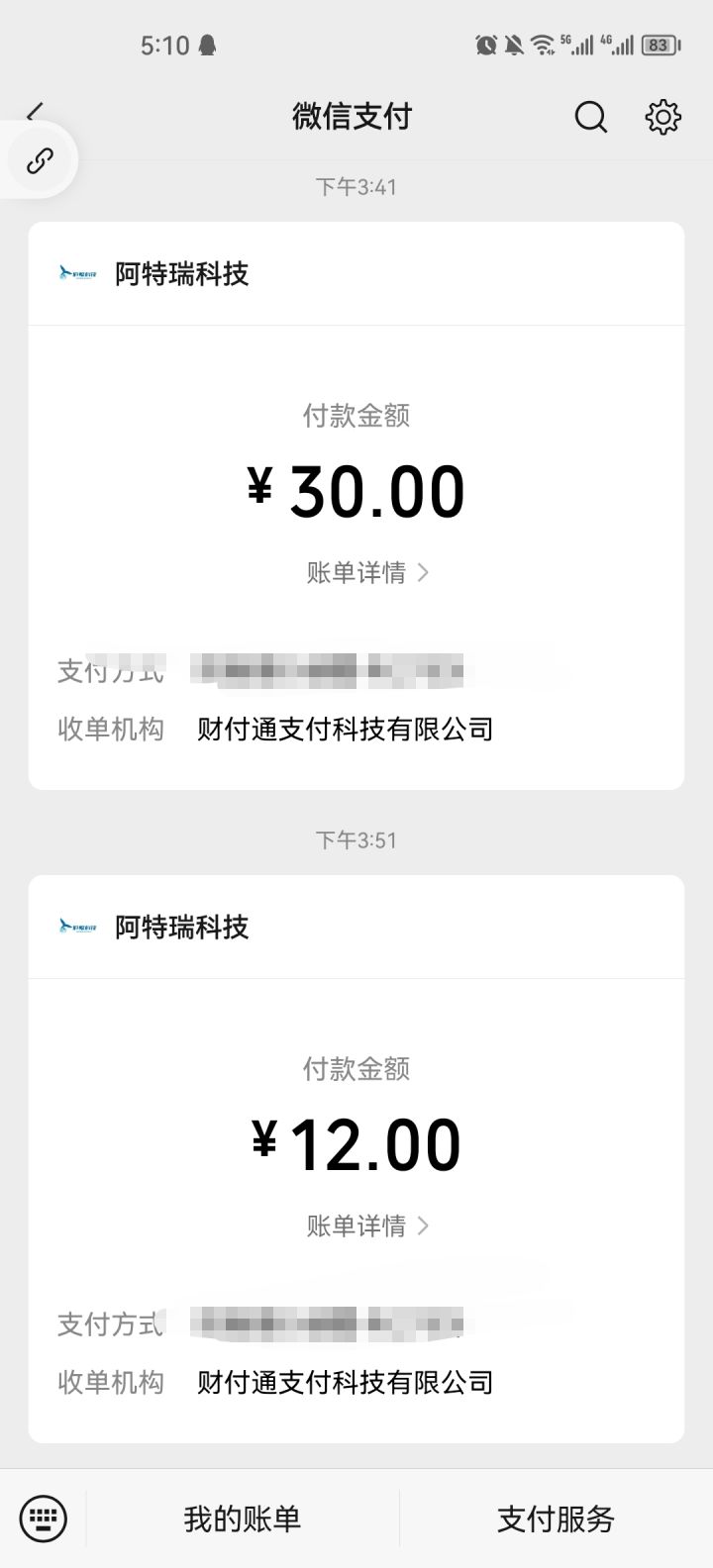713x1568 pixels.
Task: Switch to 我的账单 at the bottom
Action: coord(242,1517)
